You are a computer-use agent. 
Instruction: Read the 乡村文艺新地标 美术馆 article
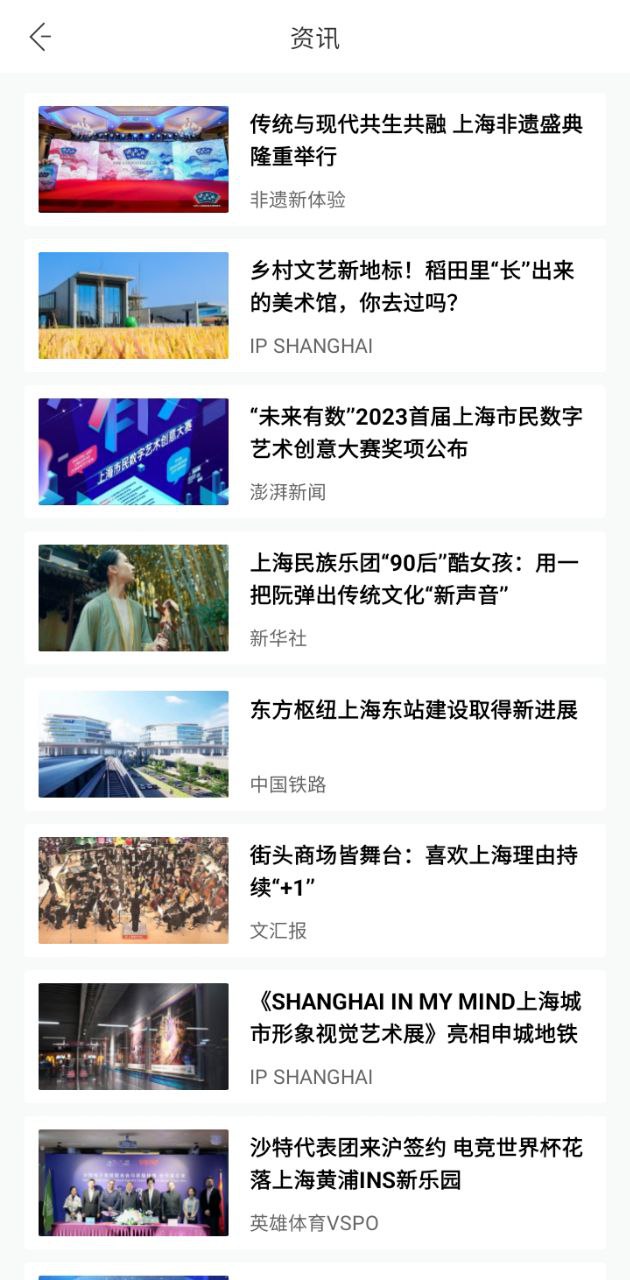(x=412, y=287)
